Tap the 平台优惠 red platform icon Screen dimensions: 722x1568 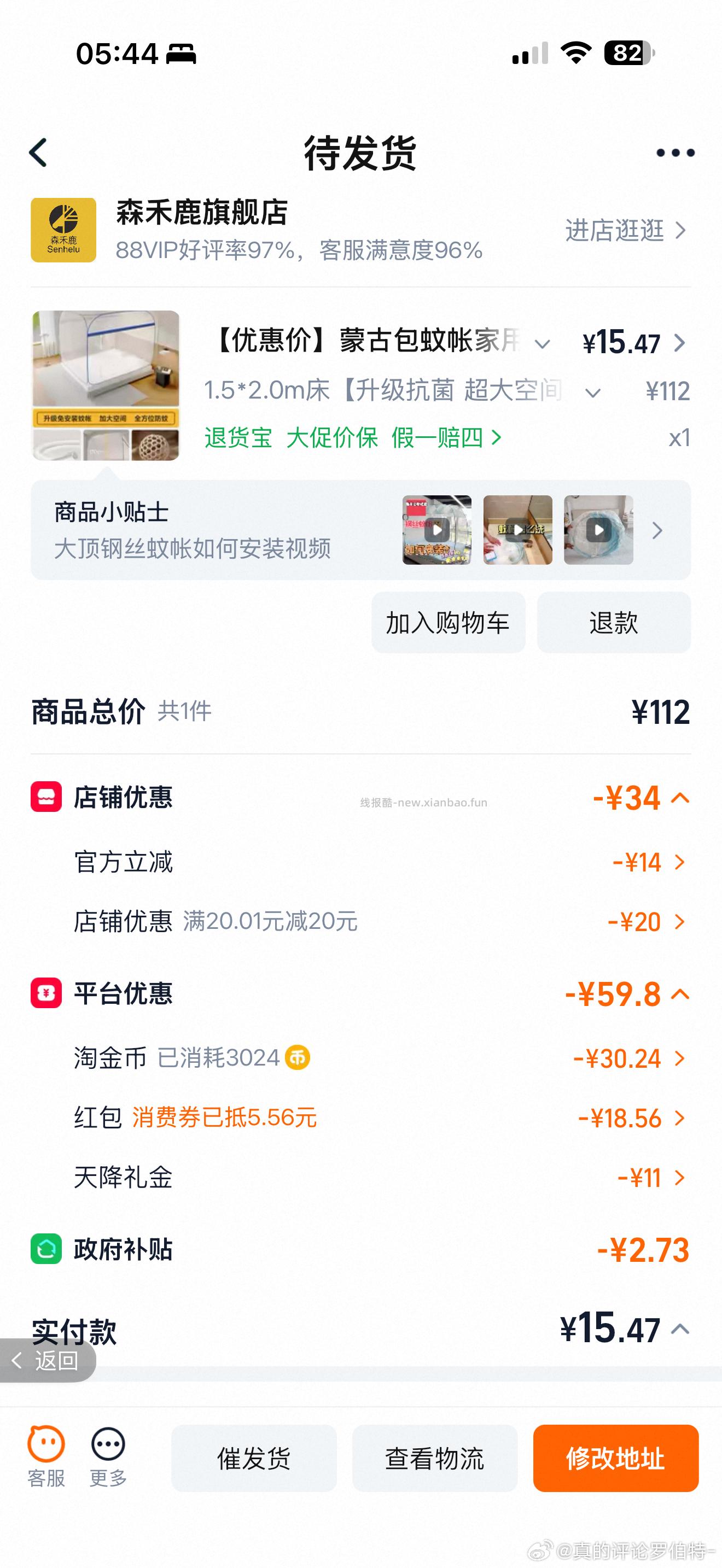[x=45, y=994]
